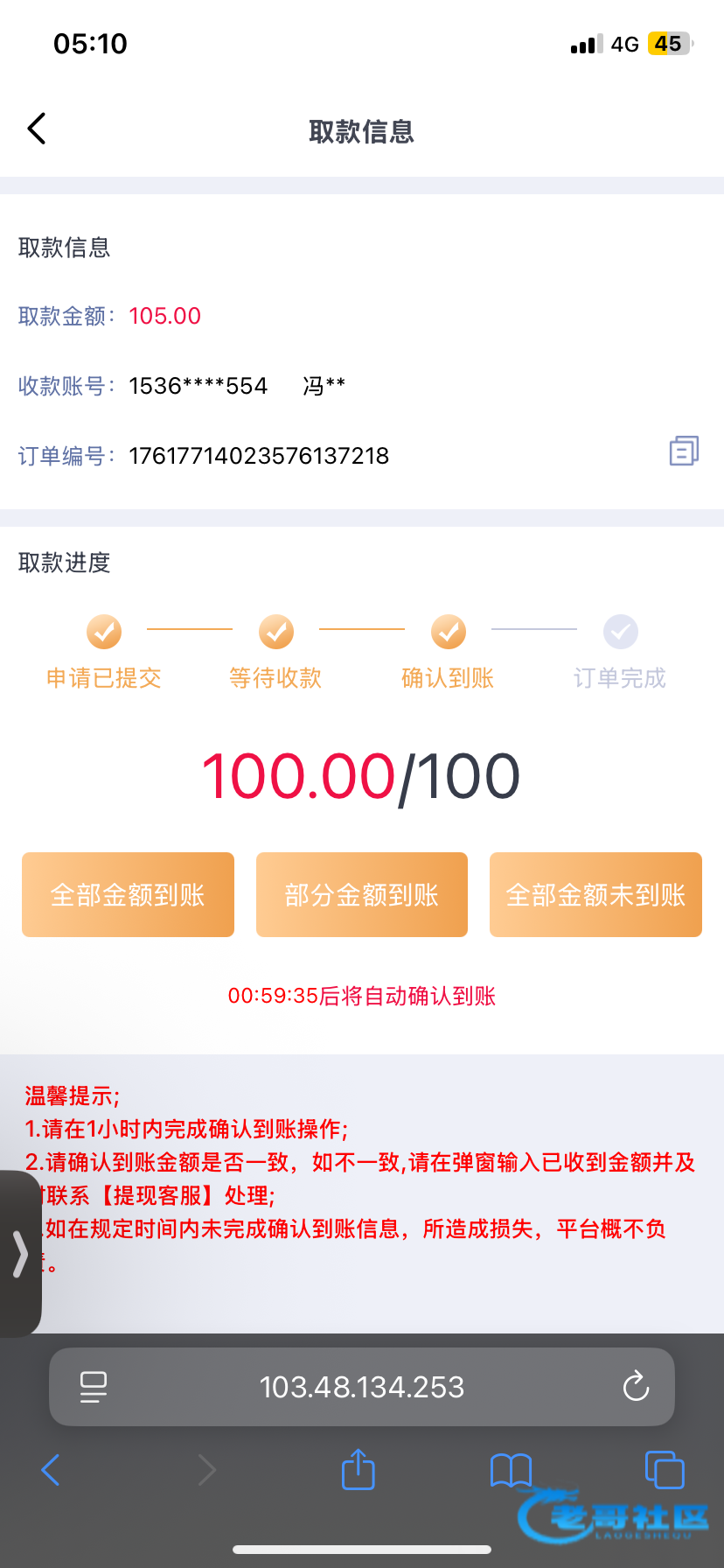724x1568 pixels.
Task: Go back from the 取款信息 page
Action: coord(37,129)
